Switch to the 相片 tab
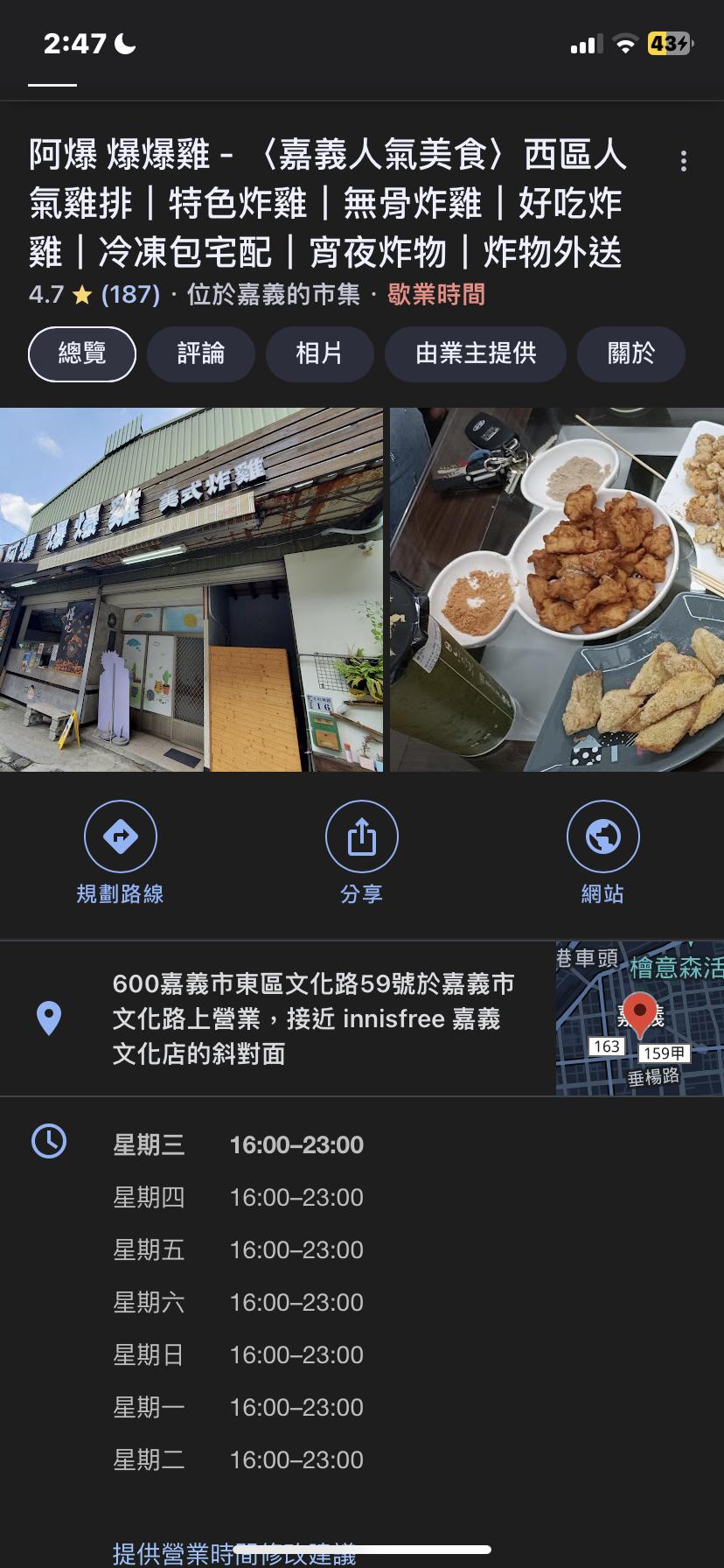The image size is (724, 1568). tap(319, 353)
